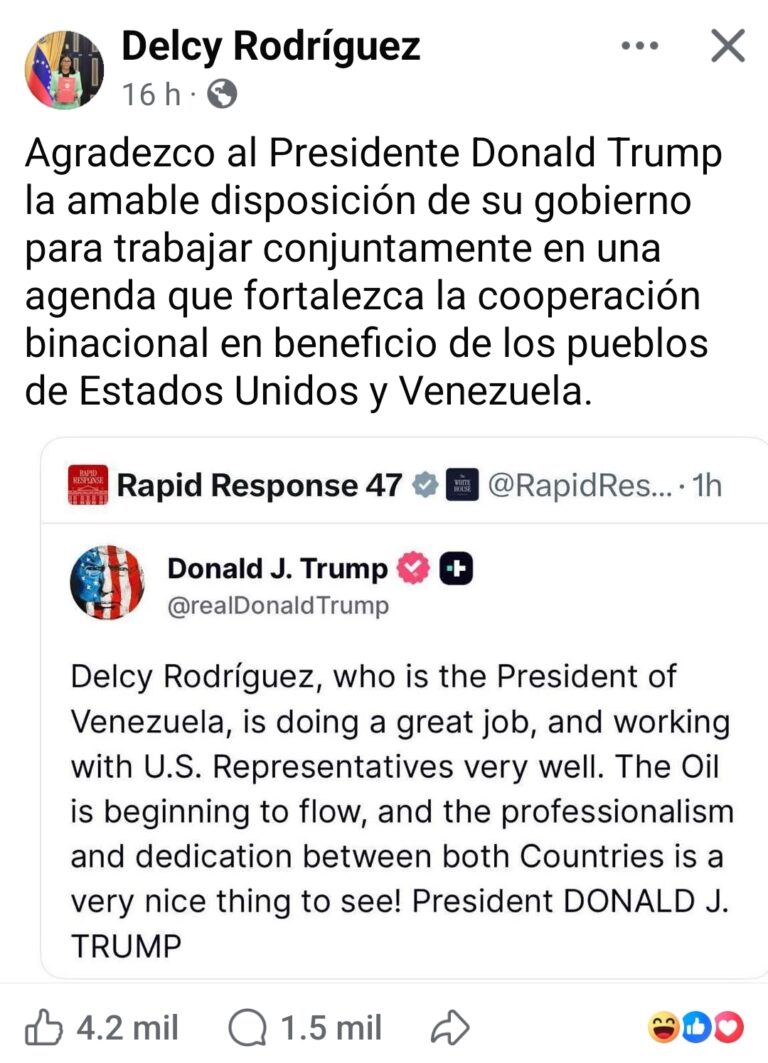Share the post using the share arrow icon

pos(452,1024)
